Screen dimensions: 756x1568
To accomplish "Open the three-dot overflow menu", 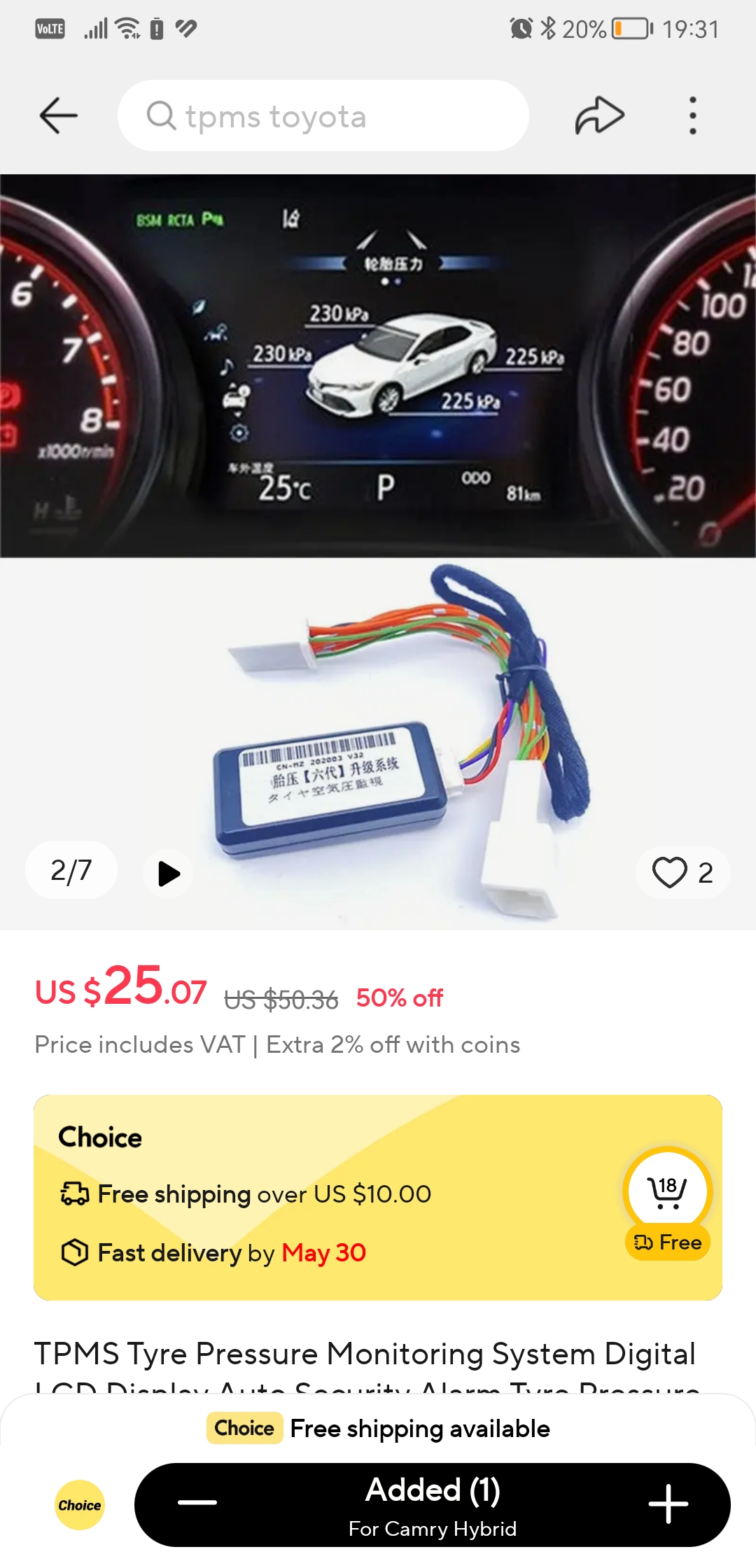I will pos(692,115).
